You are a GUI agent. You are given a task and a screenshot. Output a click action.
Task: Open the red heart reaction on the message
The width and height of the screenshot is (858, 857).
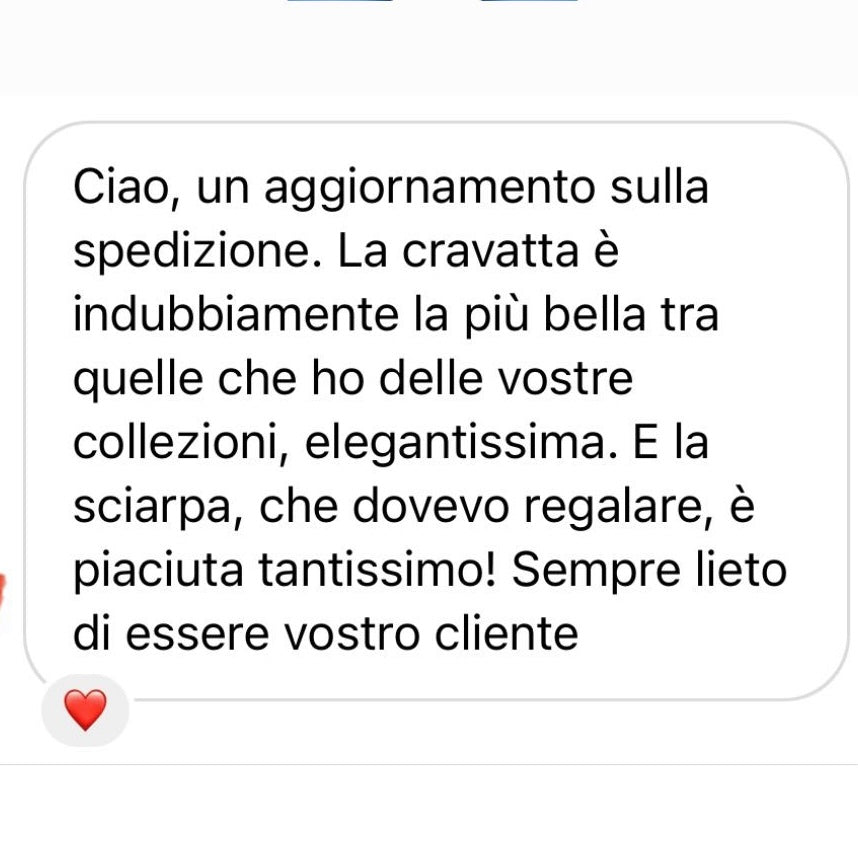85,710
